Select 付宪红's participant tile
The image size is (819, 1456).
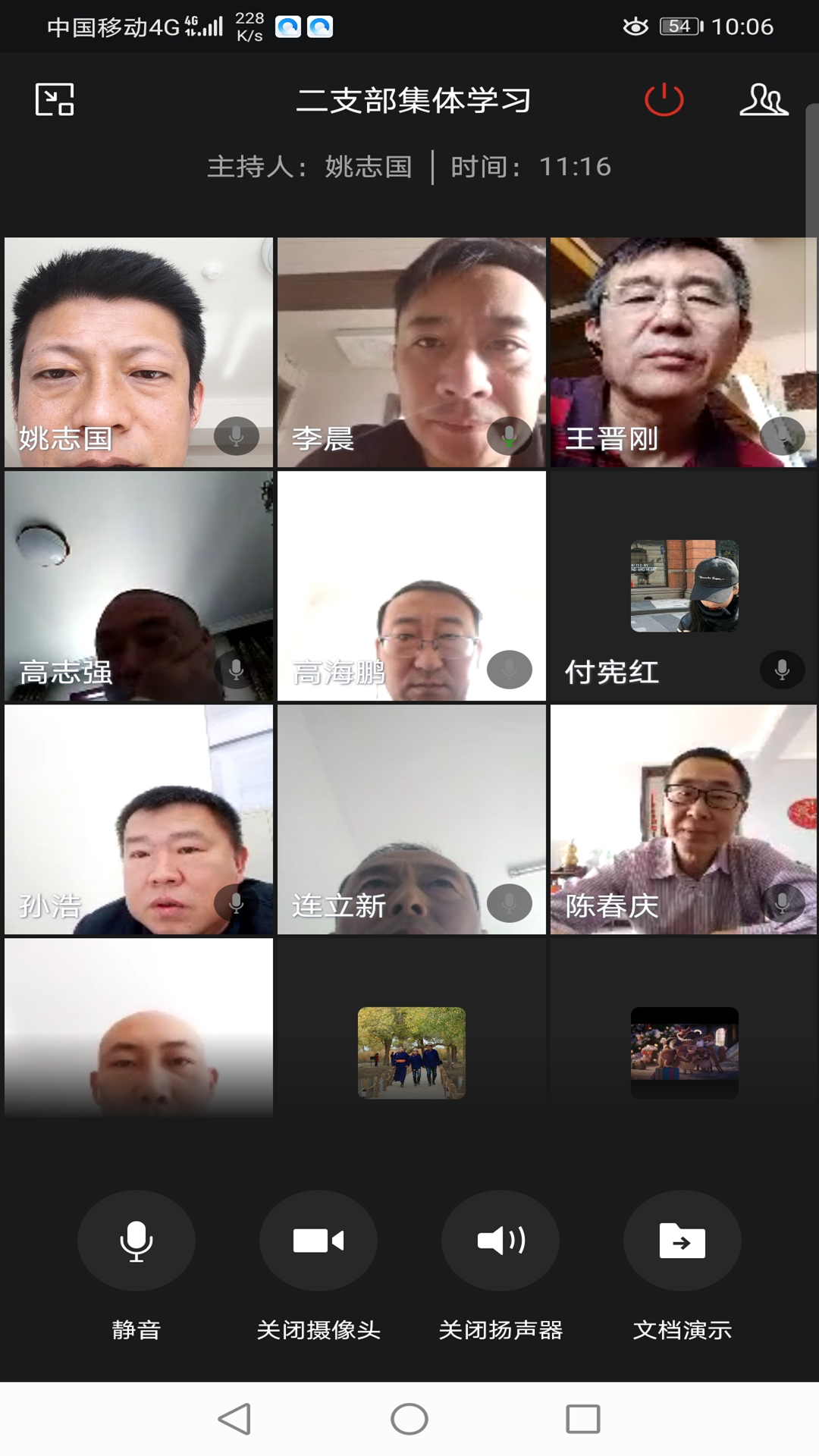[x=683, y=585]
